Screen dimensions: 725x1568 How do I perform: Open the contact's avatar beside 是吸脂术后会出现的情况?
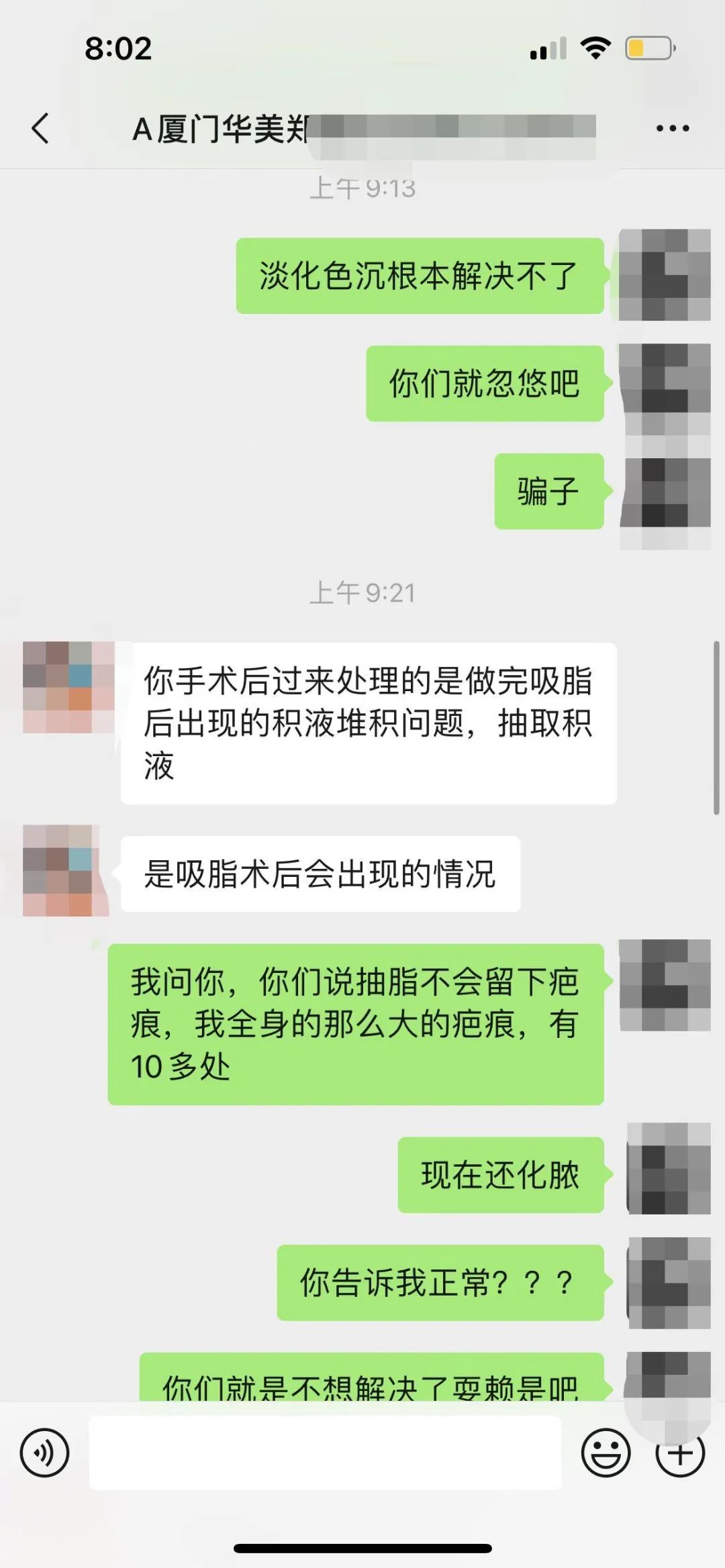point(64,871)
